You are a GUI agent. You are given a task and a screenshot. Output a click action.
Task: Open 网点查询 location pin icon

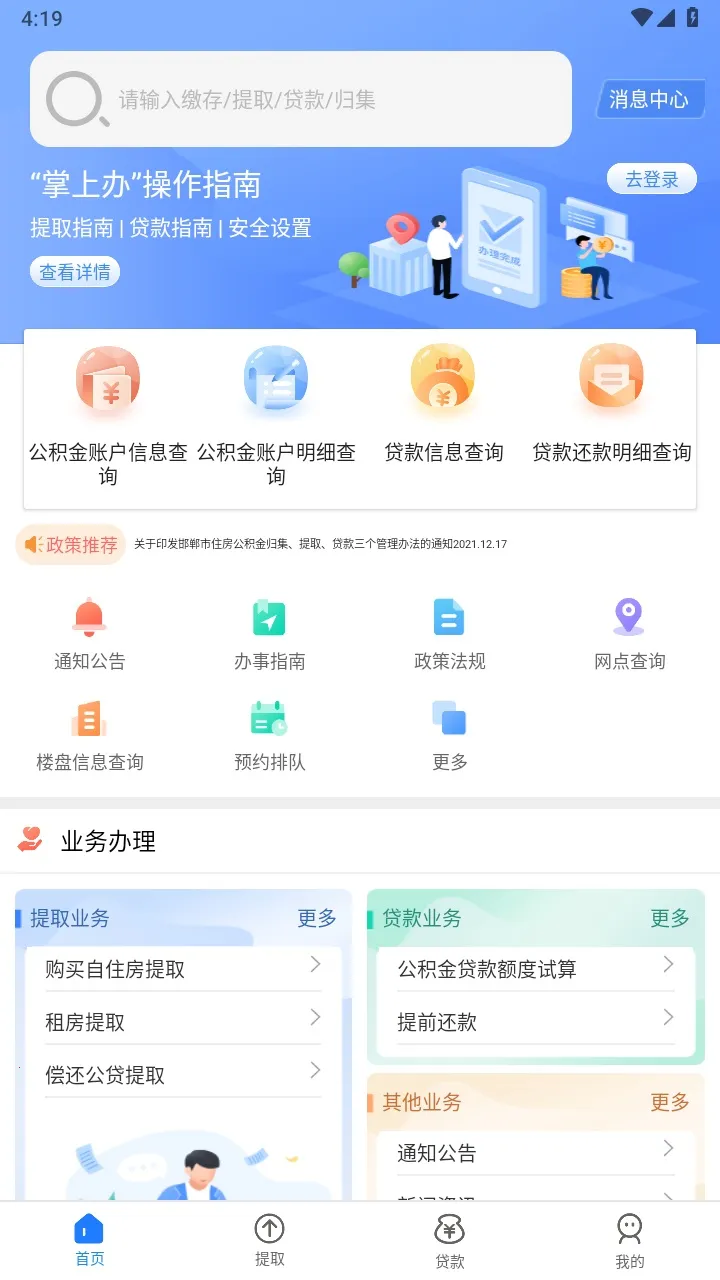tap(628, 617)
